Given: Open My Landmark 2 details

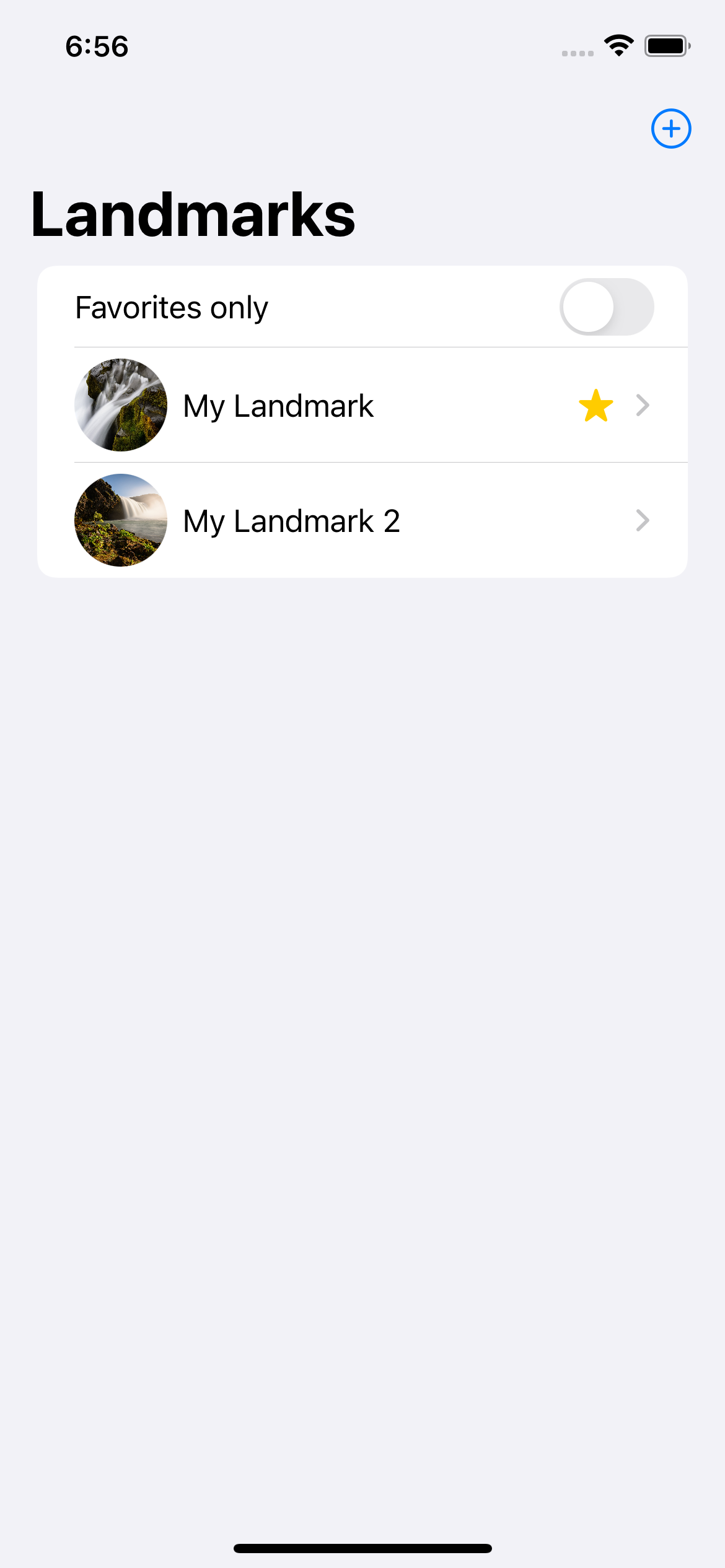Looking at the screenshot, I should (x=362, y=520).
